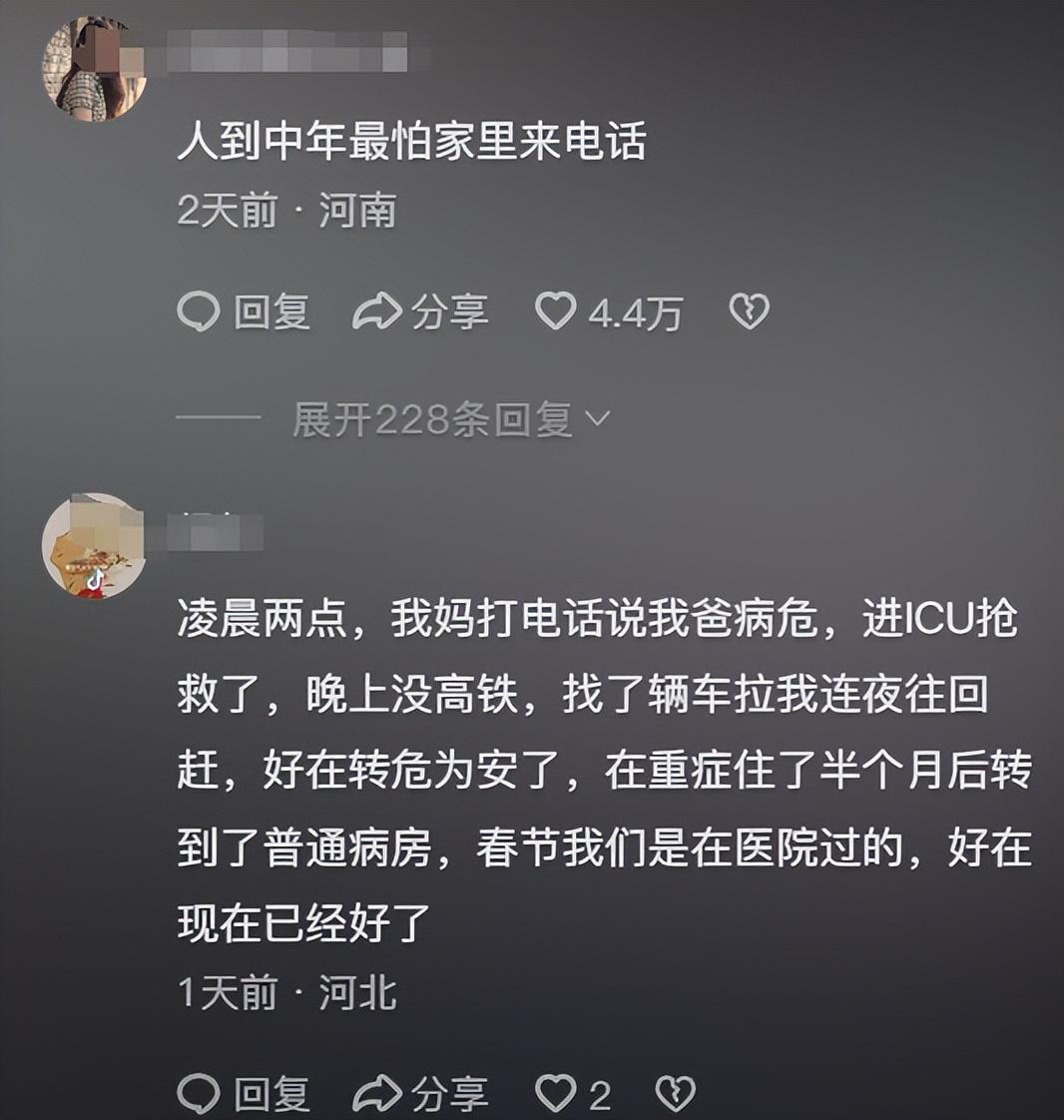
Task: Like the comment with 2 likes
Action: 556,1094
